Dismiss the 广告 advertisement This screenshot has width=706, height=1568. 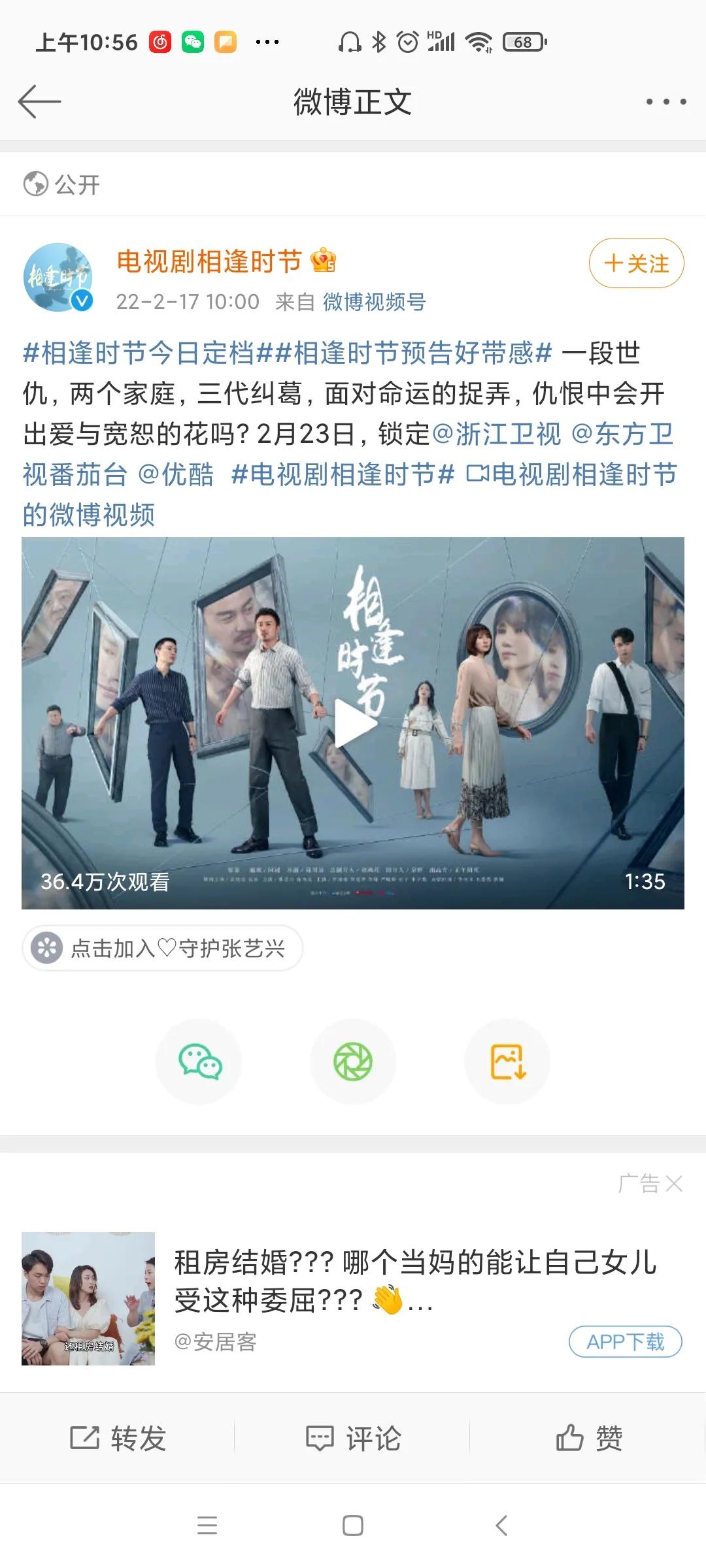point(673,1183)
